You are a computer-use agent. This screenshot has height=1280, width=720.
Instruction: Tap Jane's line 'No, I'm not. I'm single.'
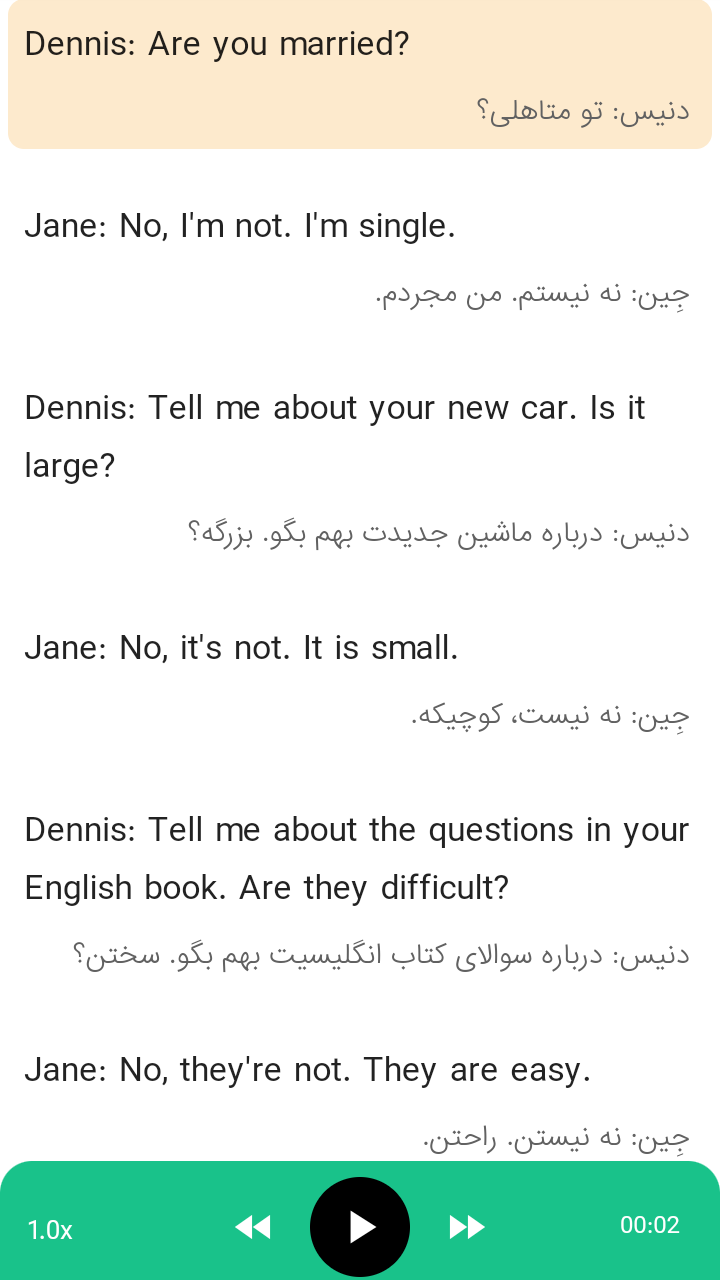(240, 226)
